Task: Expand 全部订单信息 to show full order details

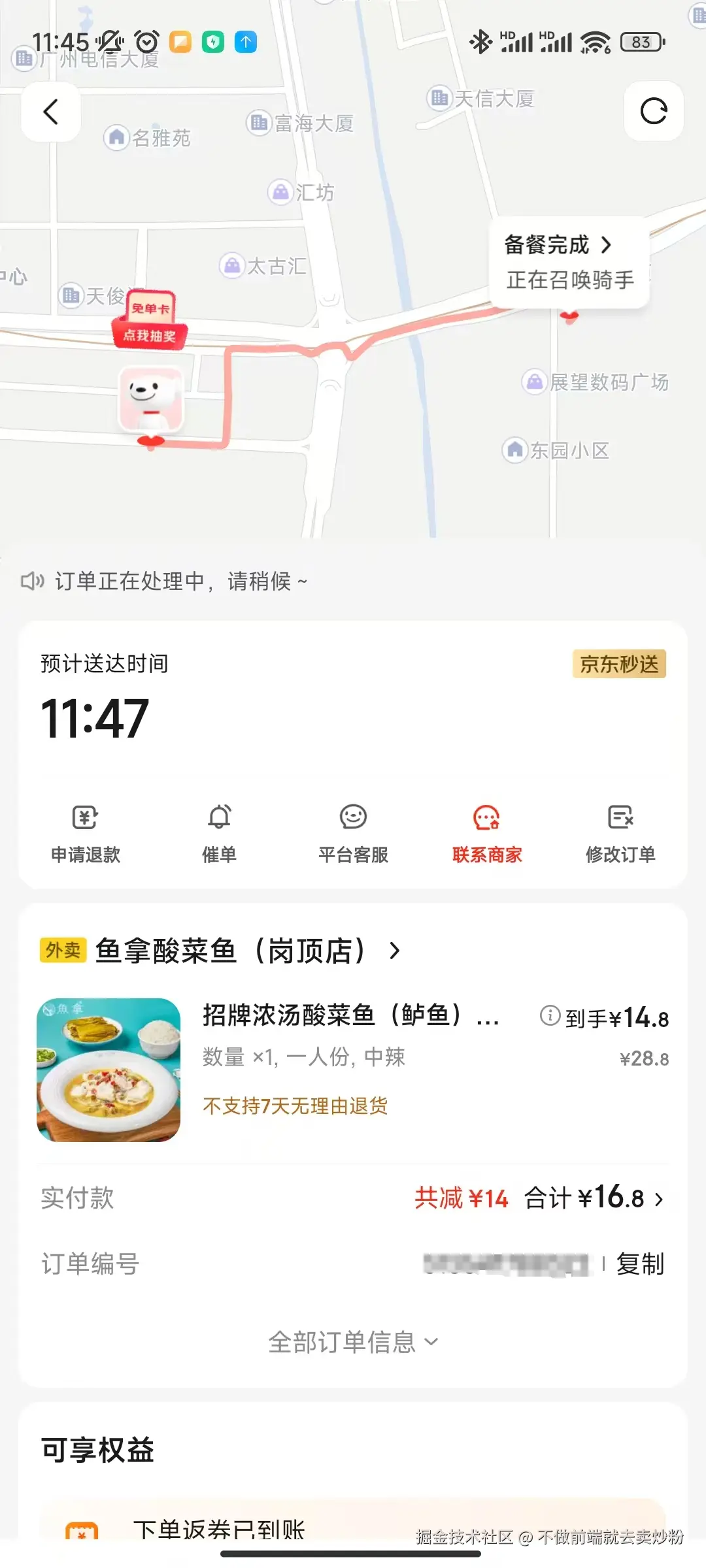Action: point(352,1343)
